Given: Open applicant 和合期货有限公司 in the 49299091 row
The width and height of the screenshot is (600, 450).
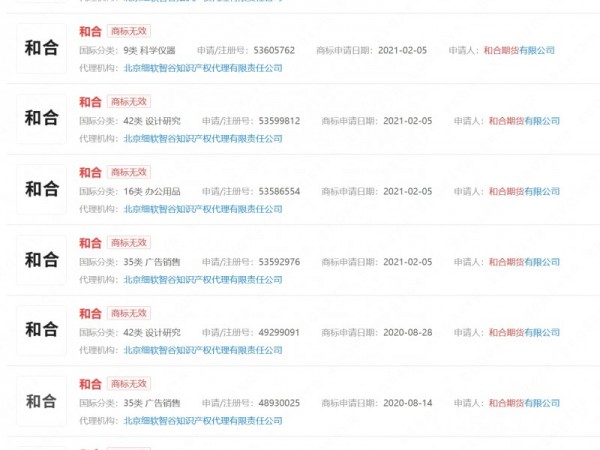Looking at the screenshot, I should (x=524, y=332).
